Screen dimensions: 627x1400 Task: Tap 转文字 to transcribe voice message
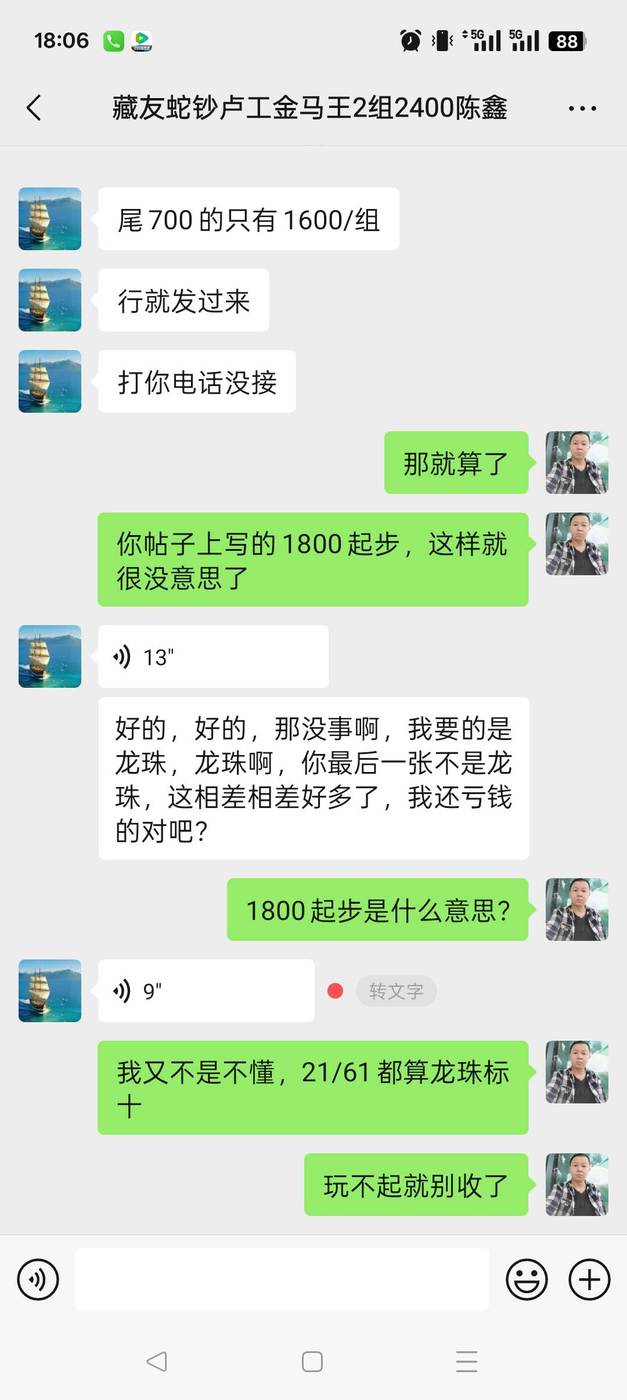point(396,991)
